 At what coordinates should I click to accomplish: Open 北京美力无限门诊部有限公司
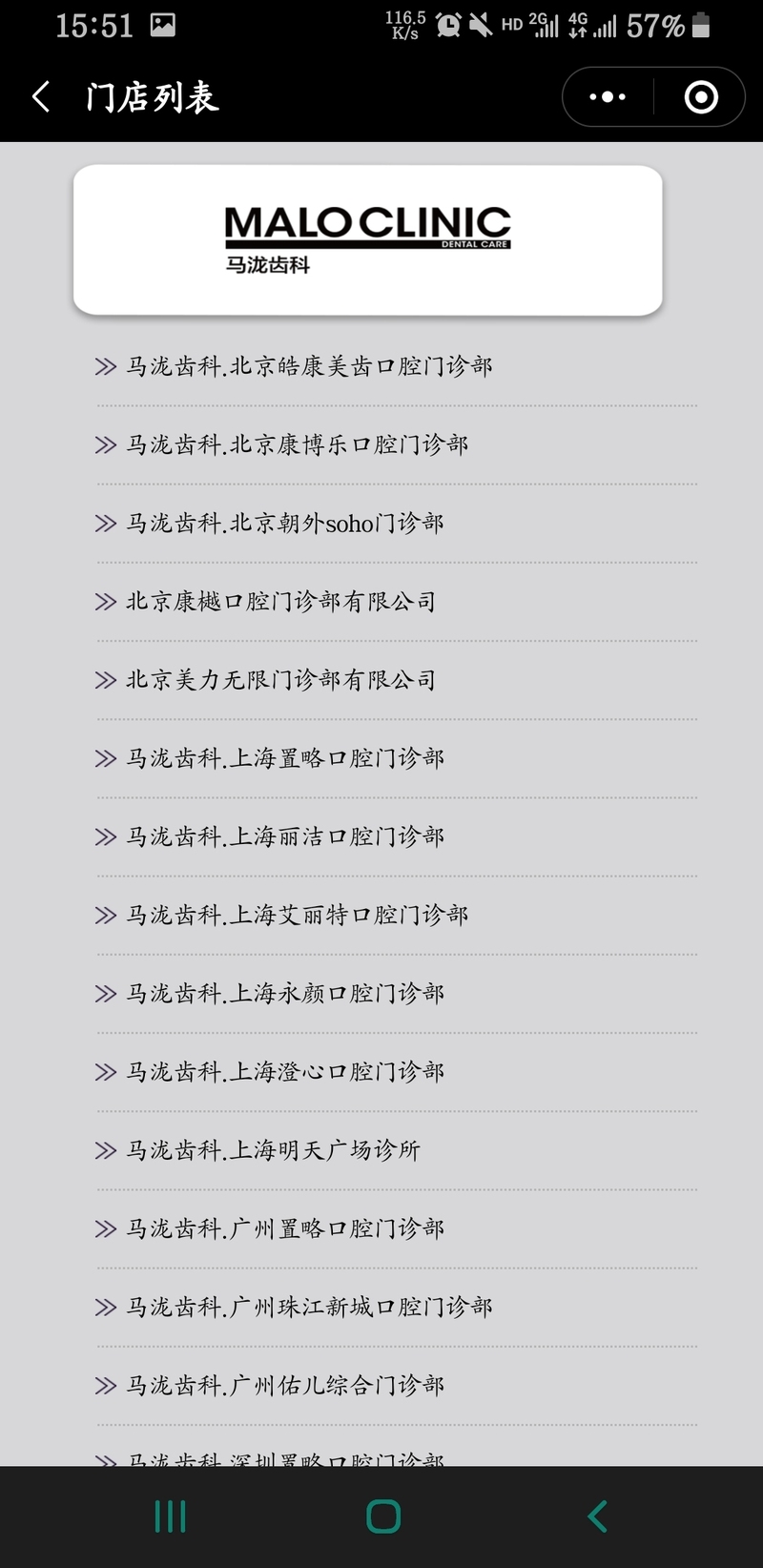397,680
